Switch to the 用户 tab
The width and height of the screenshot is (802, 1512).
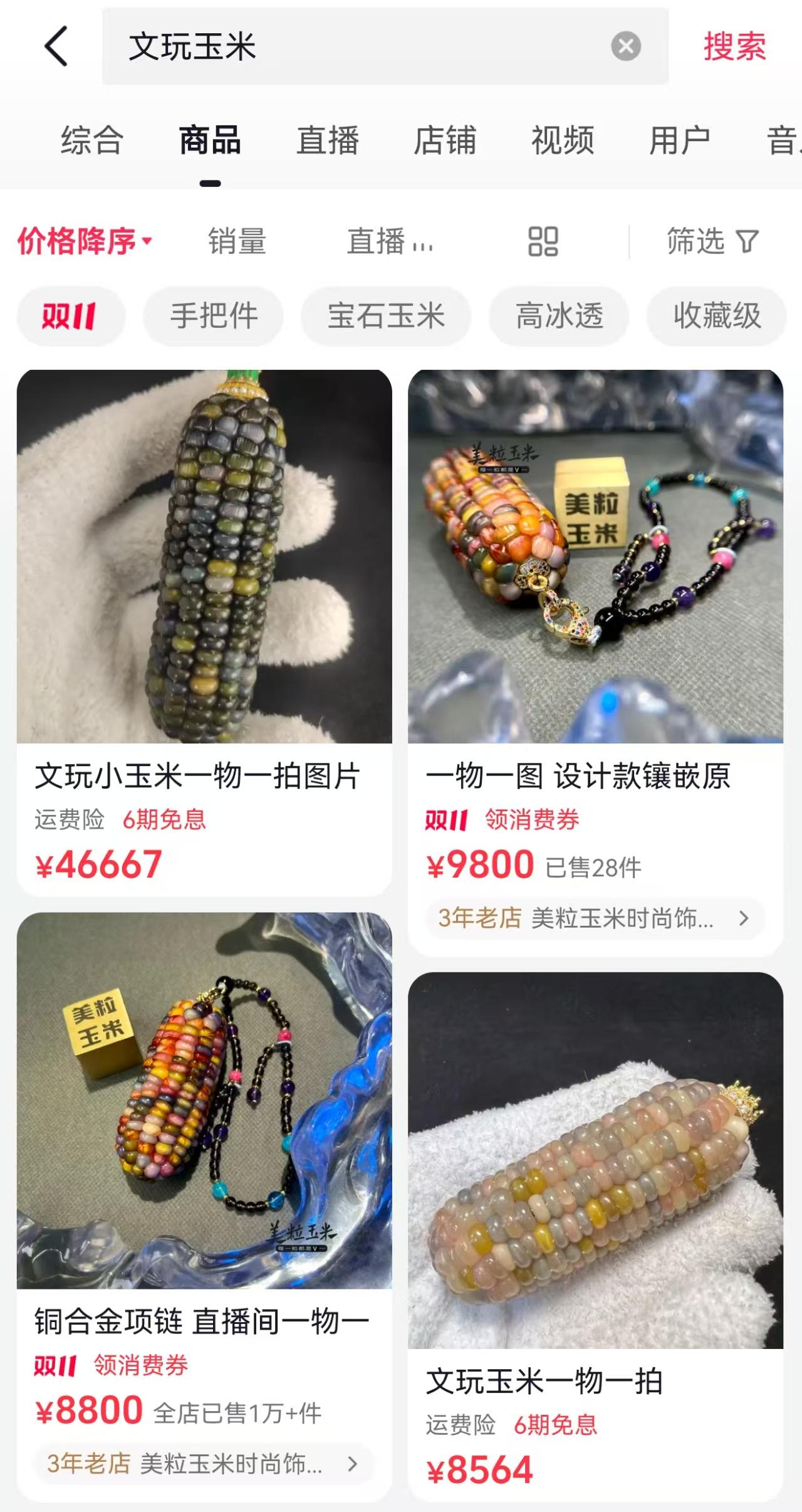(680, 140)
